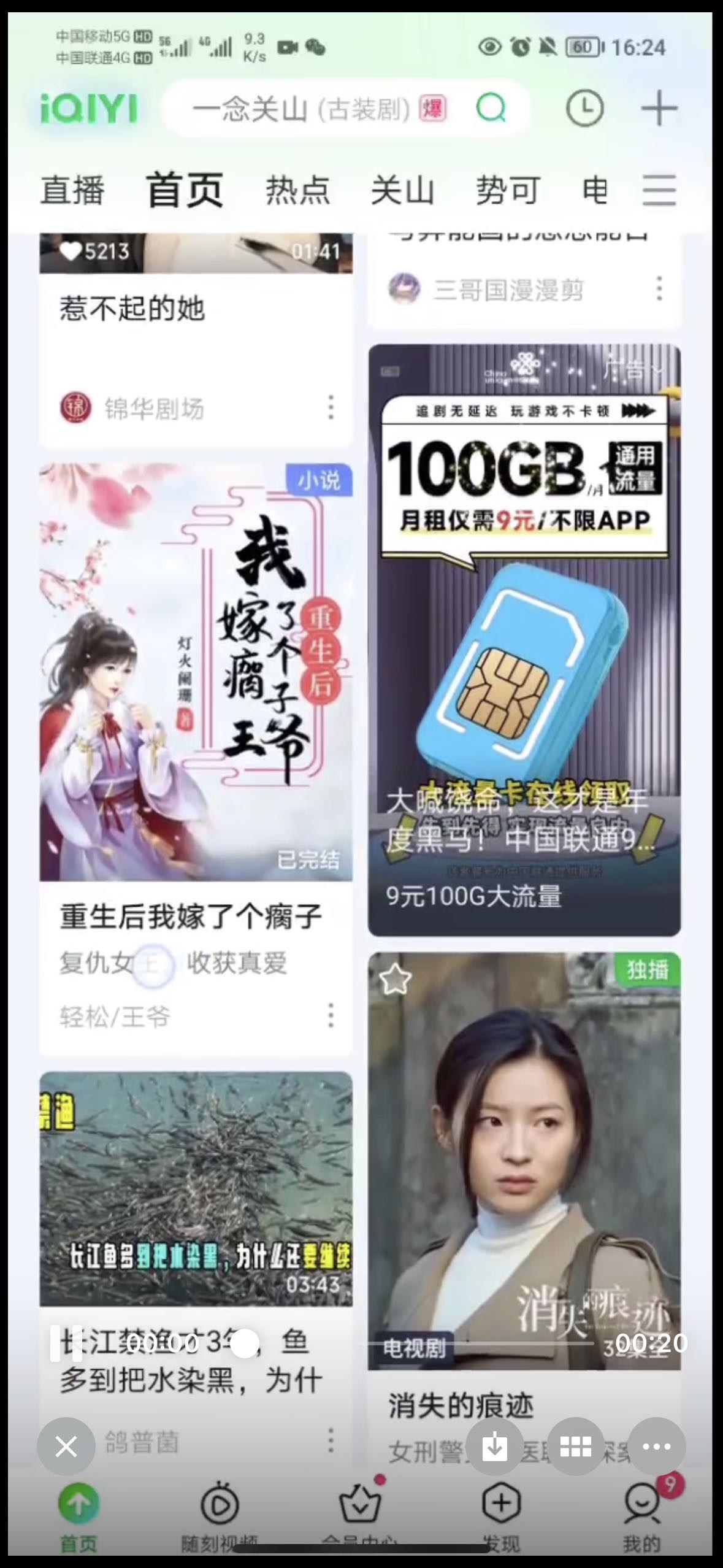The image size is (723, 1568).
Task: Switch to the 热点 tab
Action: coord(298,190)
